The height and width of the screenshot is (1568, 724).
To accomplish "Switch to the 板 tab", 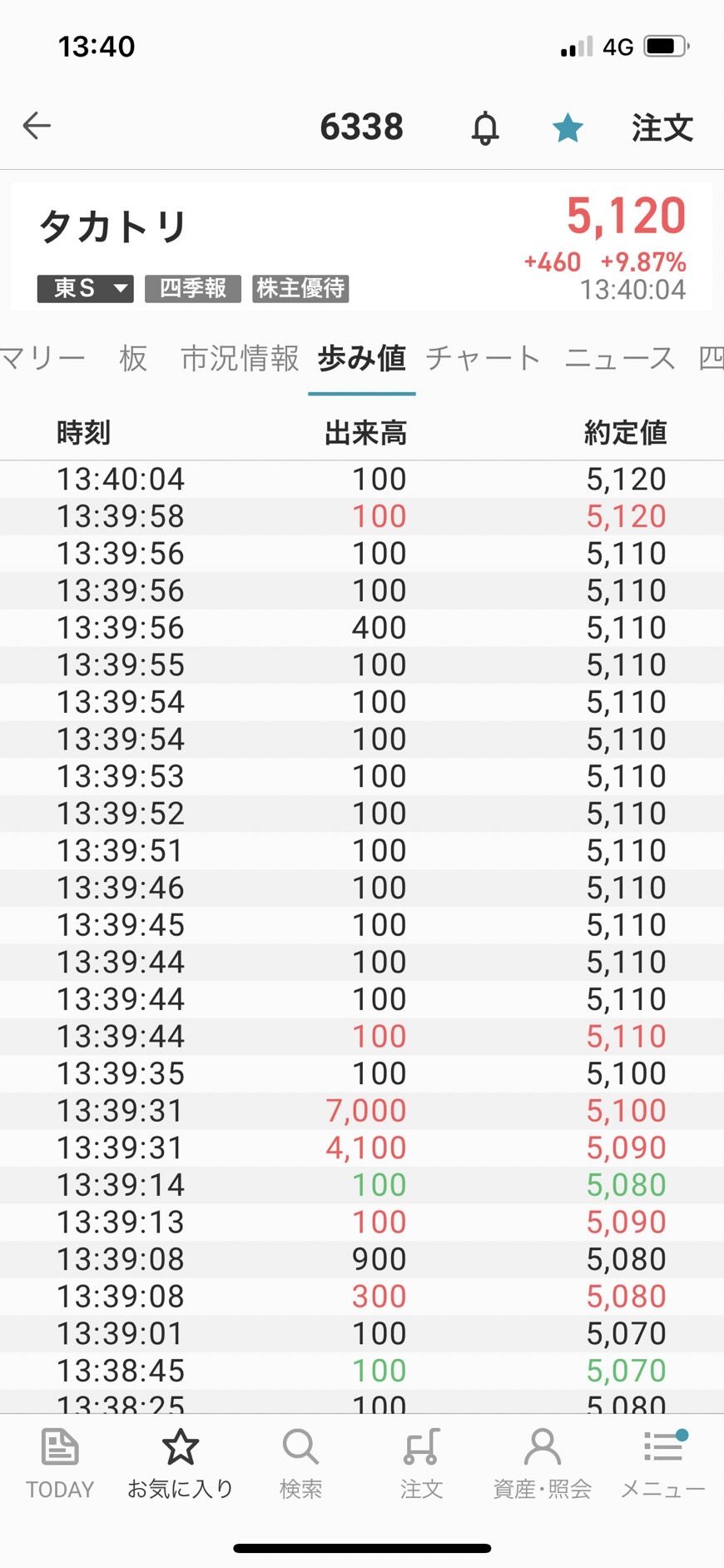I will (133, 359).
